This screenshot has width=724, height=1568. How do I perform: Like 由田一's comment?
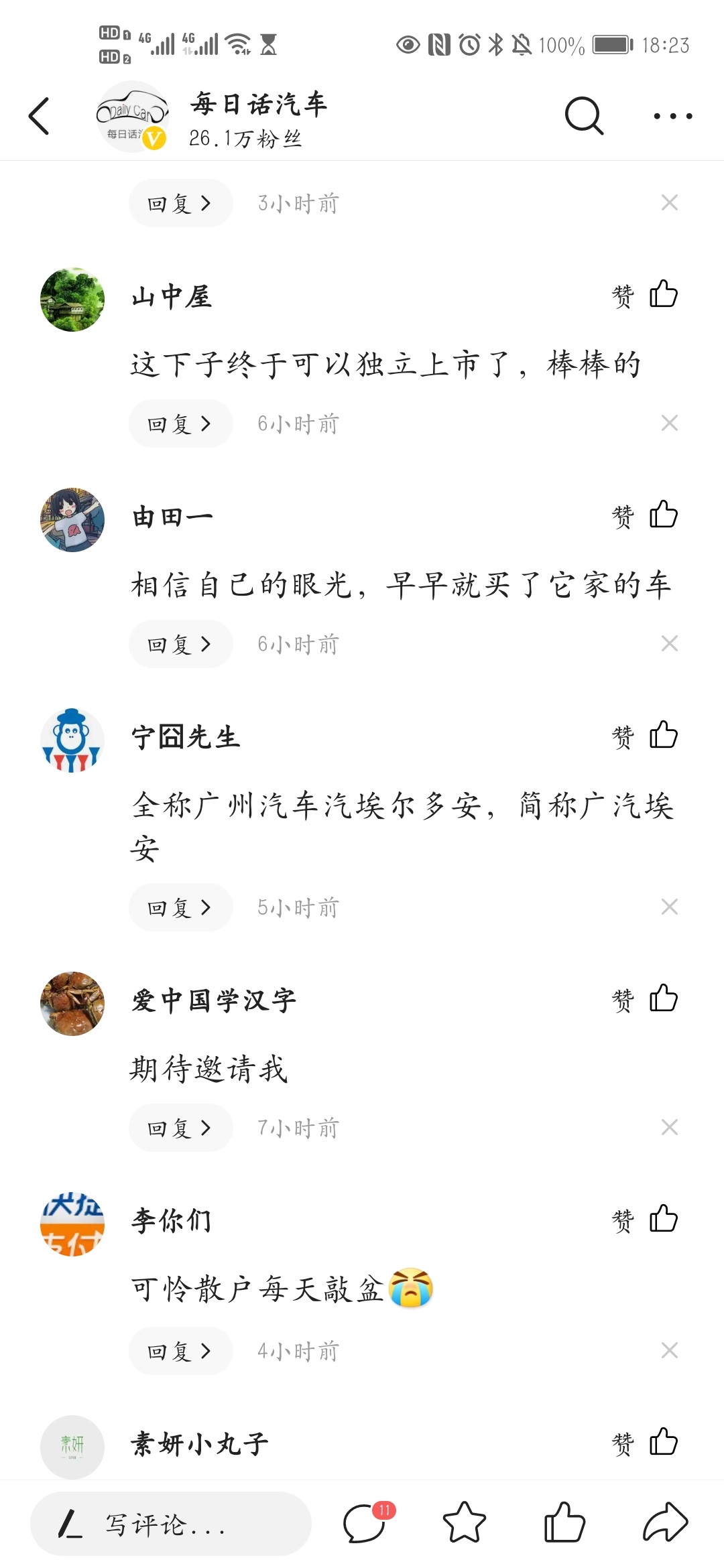(663, 515)
